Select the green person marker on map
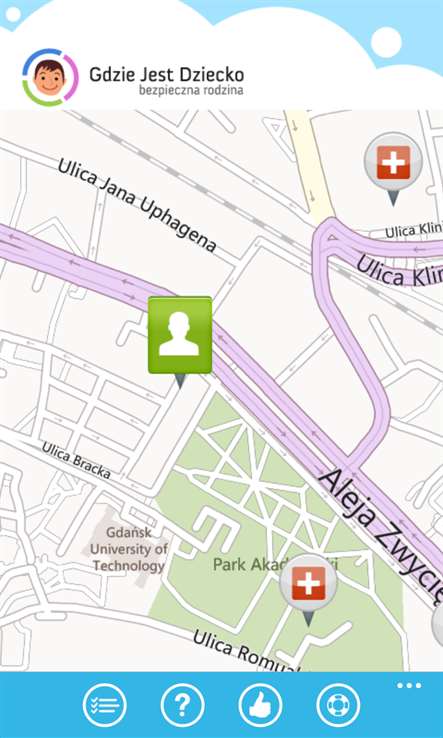 click(x=180, y=341)
